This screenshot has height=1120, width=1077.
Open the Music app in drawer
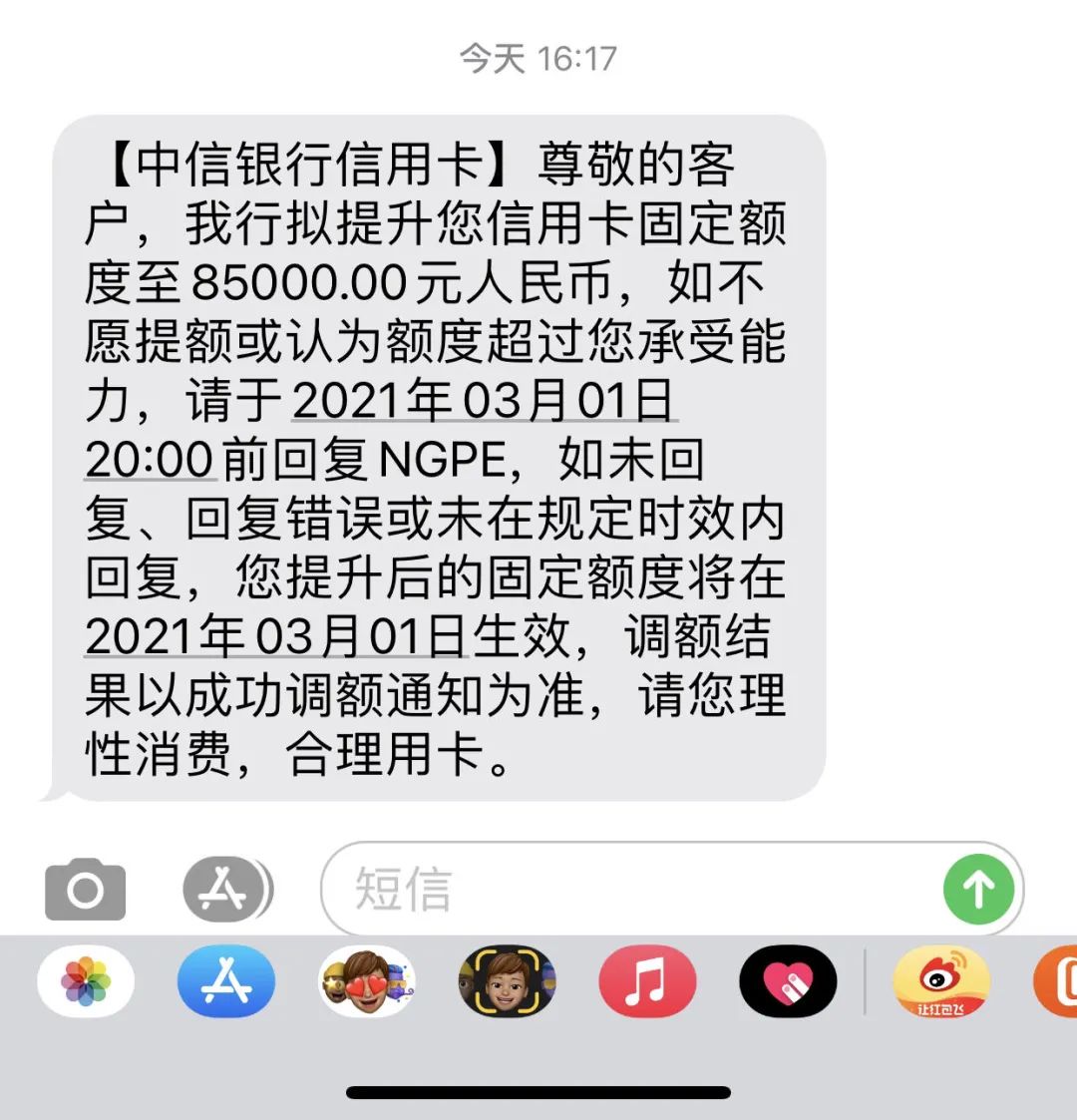pyautogui.click(x=646, y=981)
